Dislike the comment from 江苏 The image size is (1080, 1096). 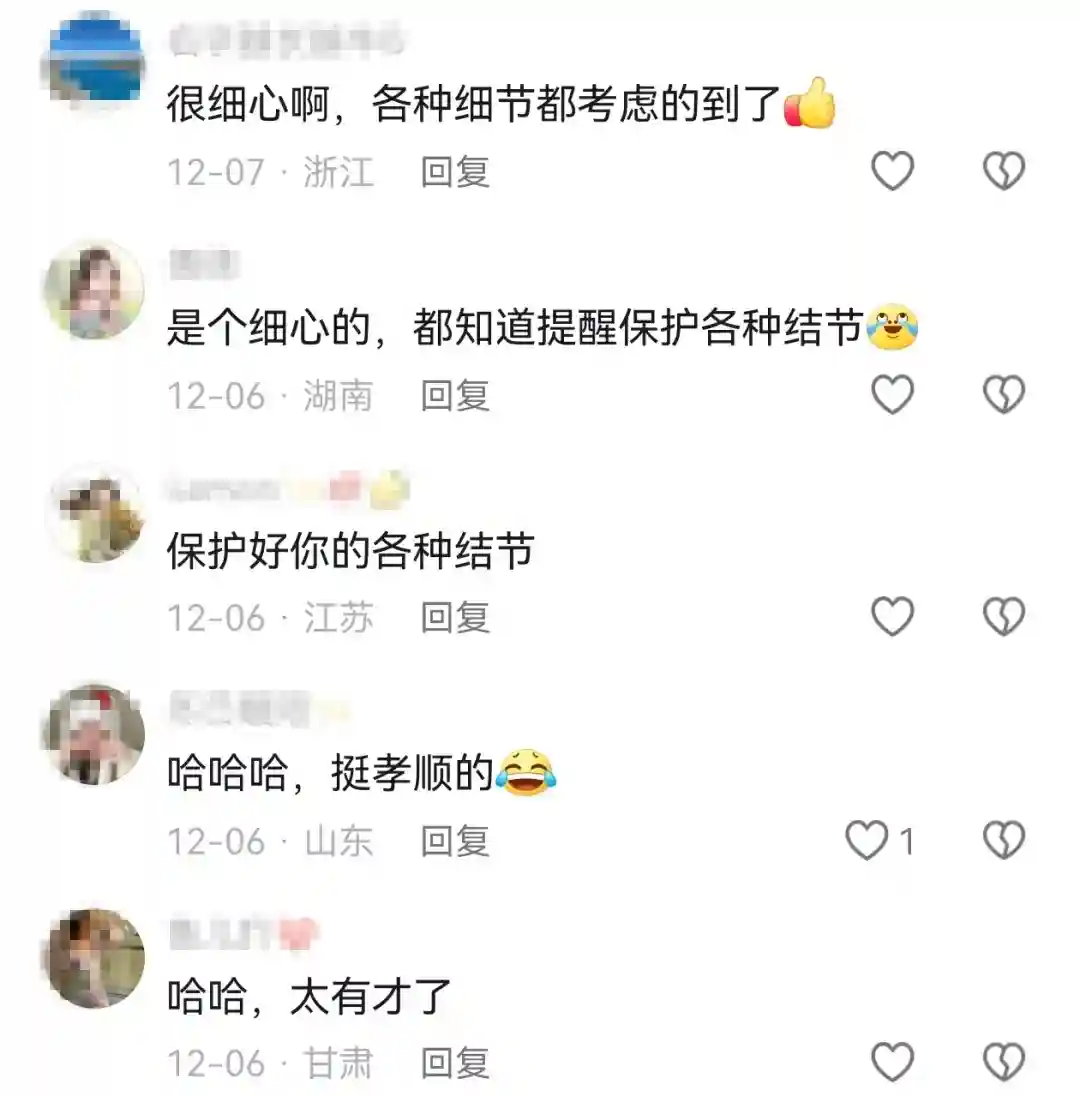pos(1003,618)
